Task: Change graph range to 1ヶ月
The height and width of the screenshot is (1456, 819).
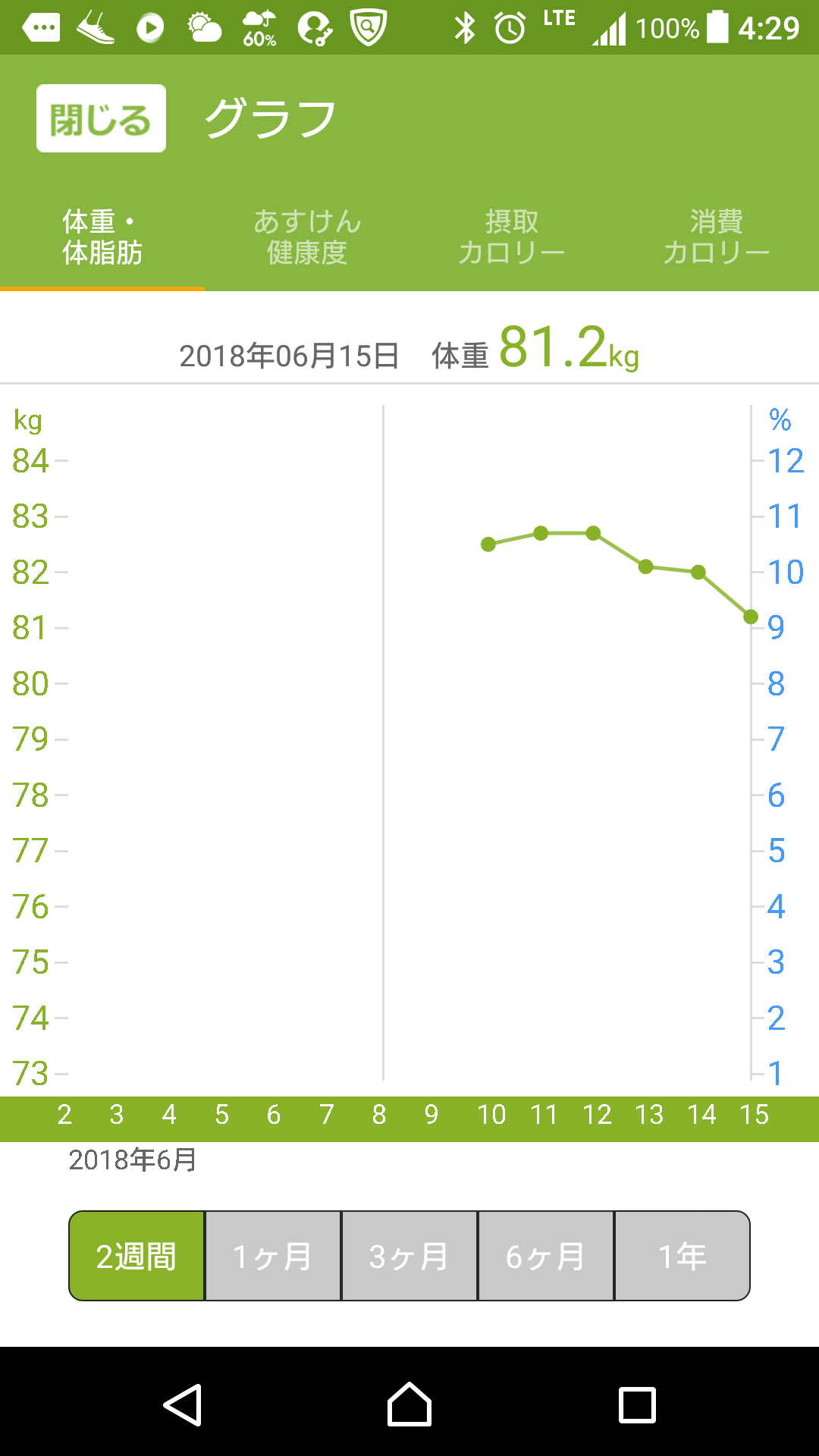Action: [x=273, y=1256]
